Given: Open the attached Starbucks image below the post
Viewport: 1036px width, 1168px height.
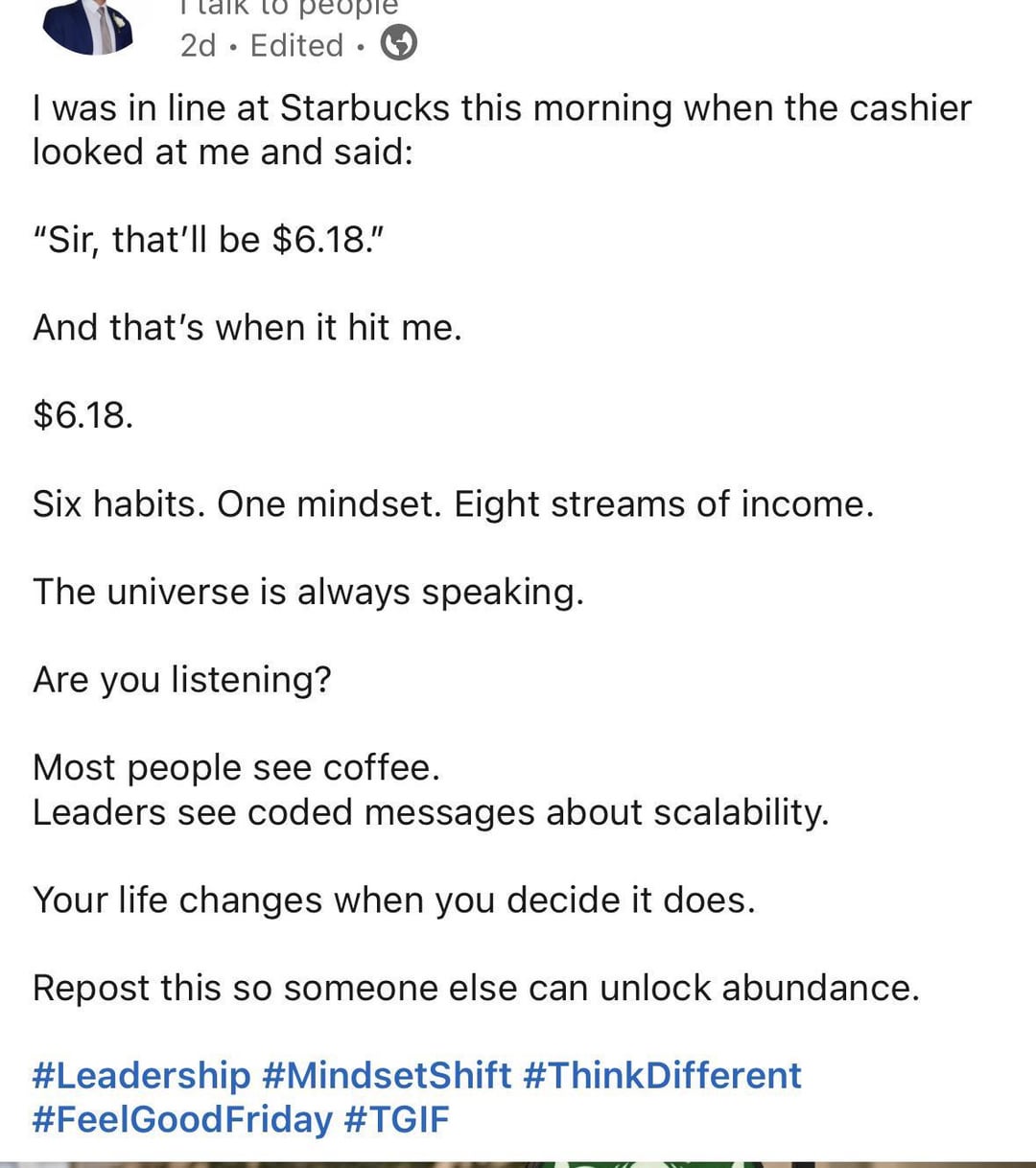Looking at the screenshot, I should (x=518, y=1156).
